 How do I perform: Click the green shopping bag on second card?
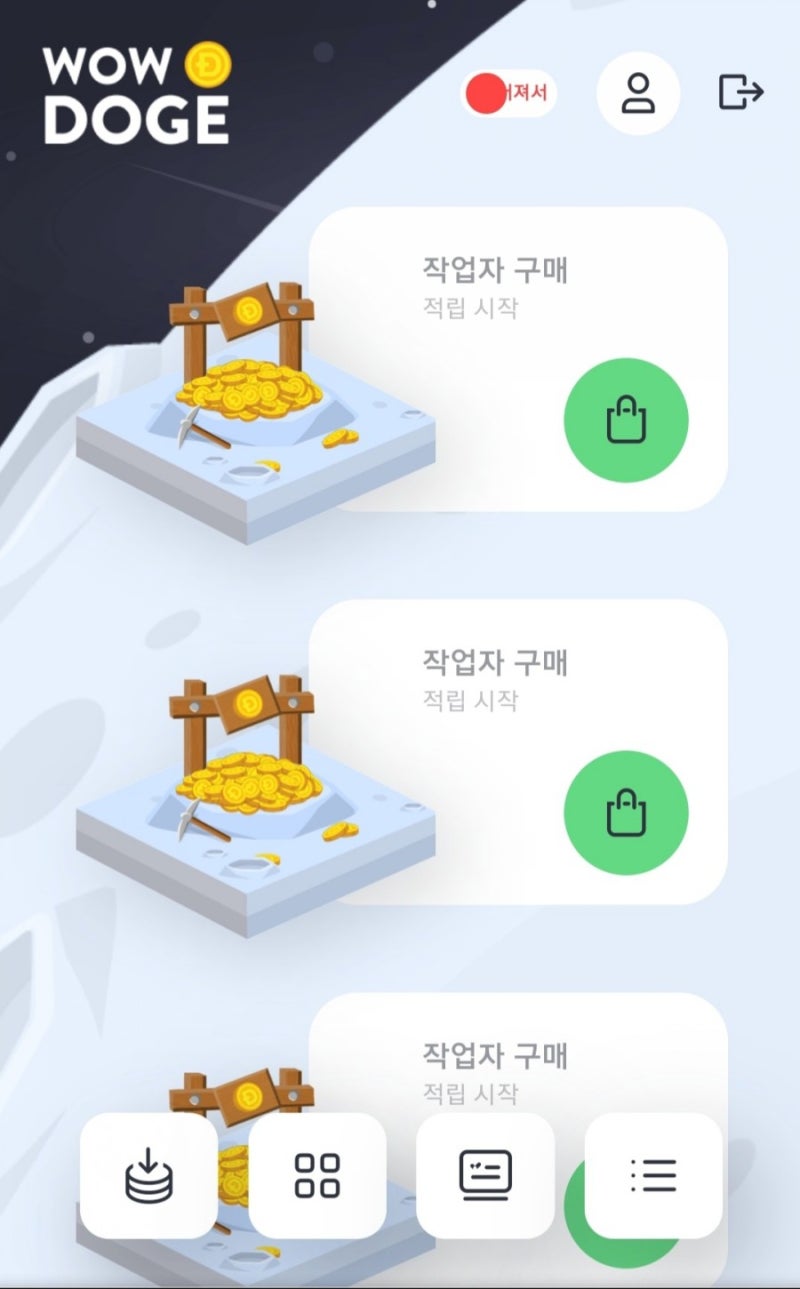(627, 812)
